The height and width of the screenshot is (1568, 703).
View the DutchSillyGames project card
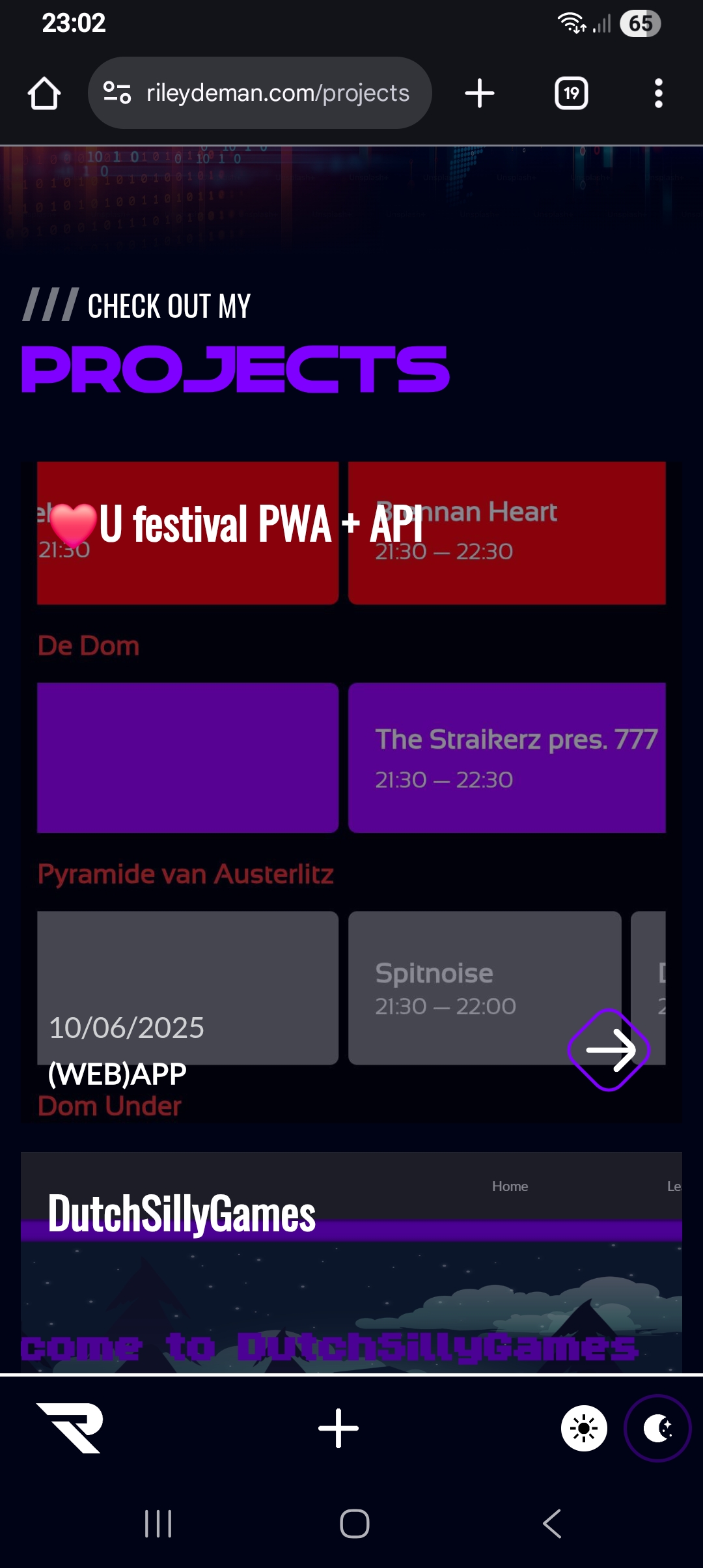coord(351,1263)
